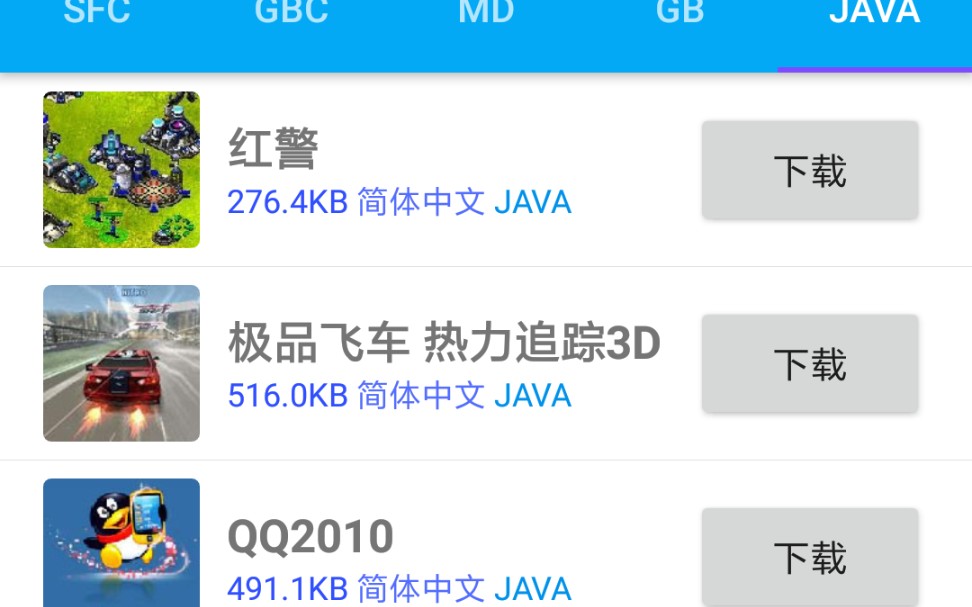Select the JAVA tab
Screen dimensions: 972x607
click(874, 14)
